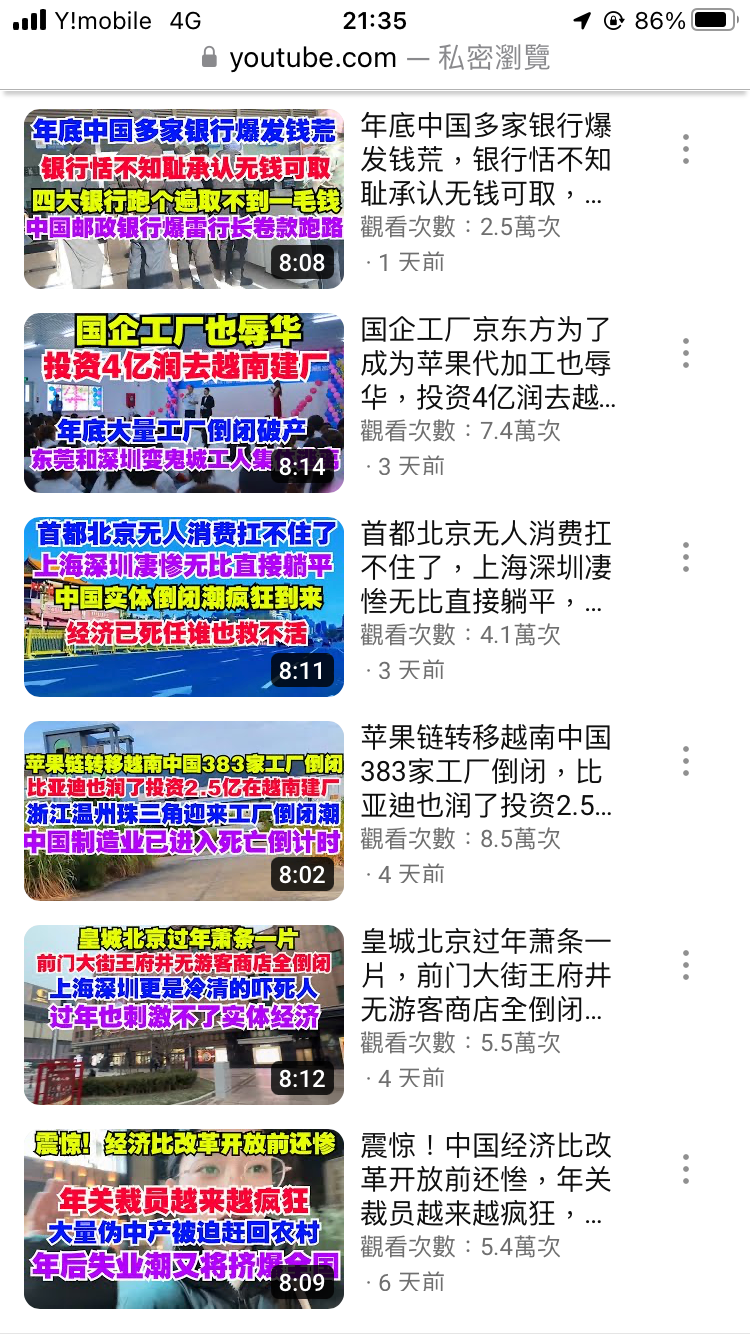Play the 8:02 video 苹果链转移越南

(x=184, y=811)
